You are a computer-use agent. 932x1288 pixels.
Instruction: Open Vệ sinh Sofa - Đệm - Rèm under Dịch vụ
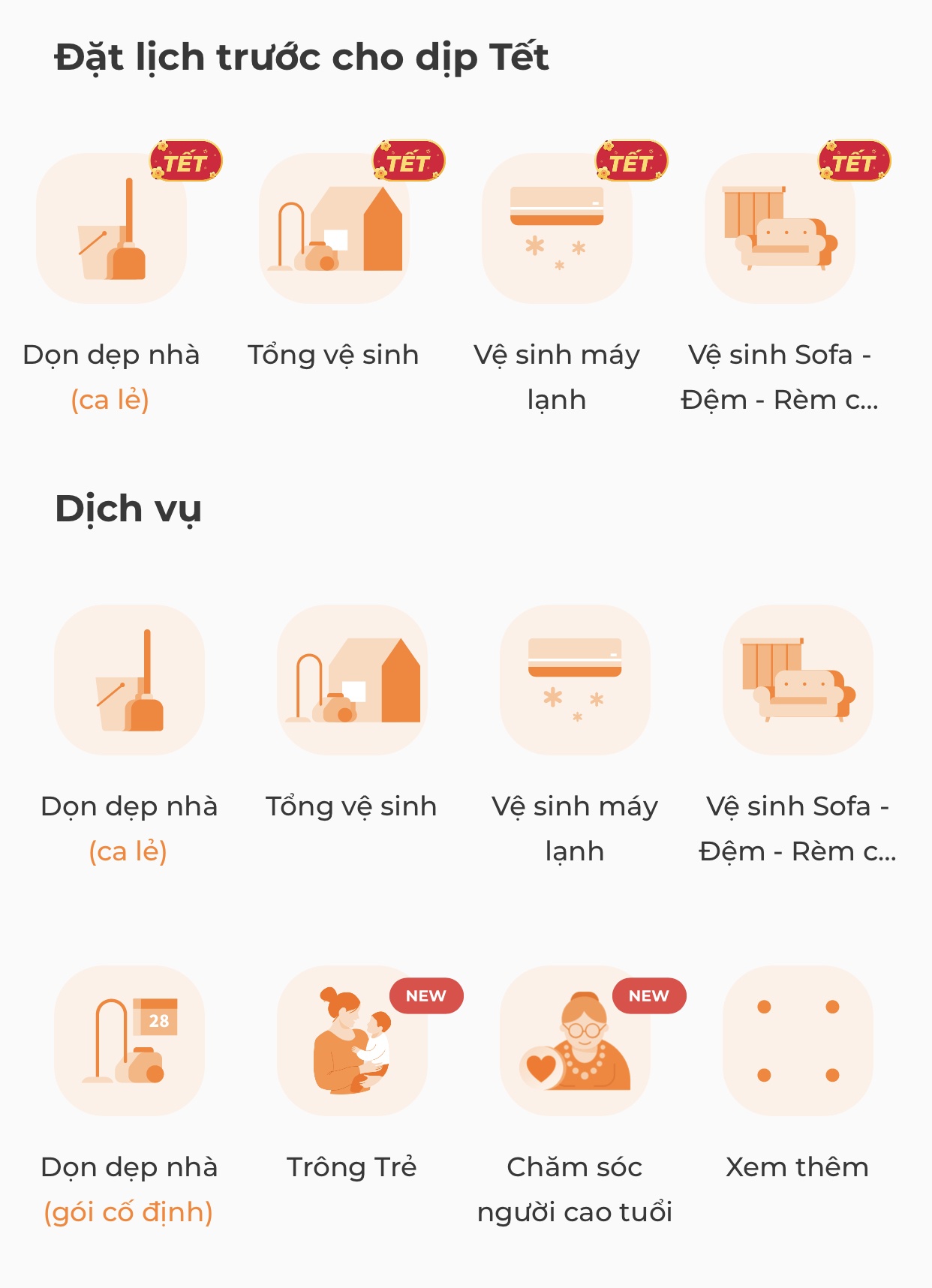pyautogui.click(x=798, y=680)
